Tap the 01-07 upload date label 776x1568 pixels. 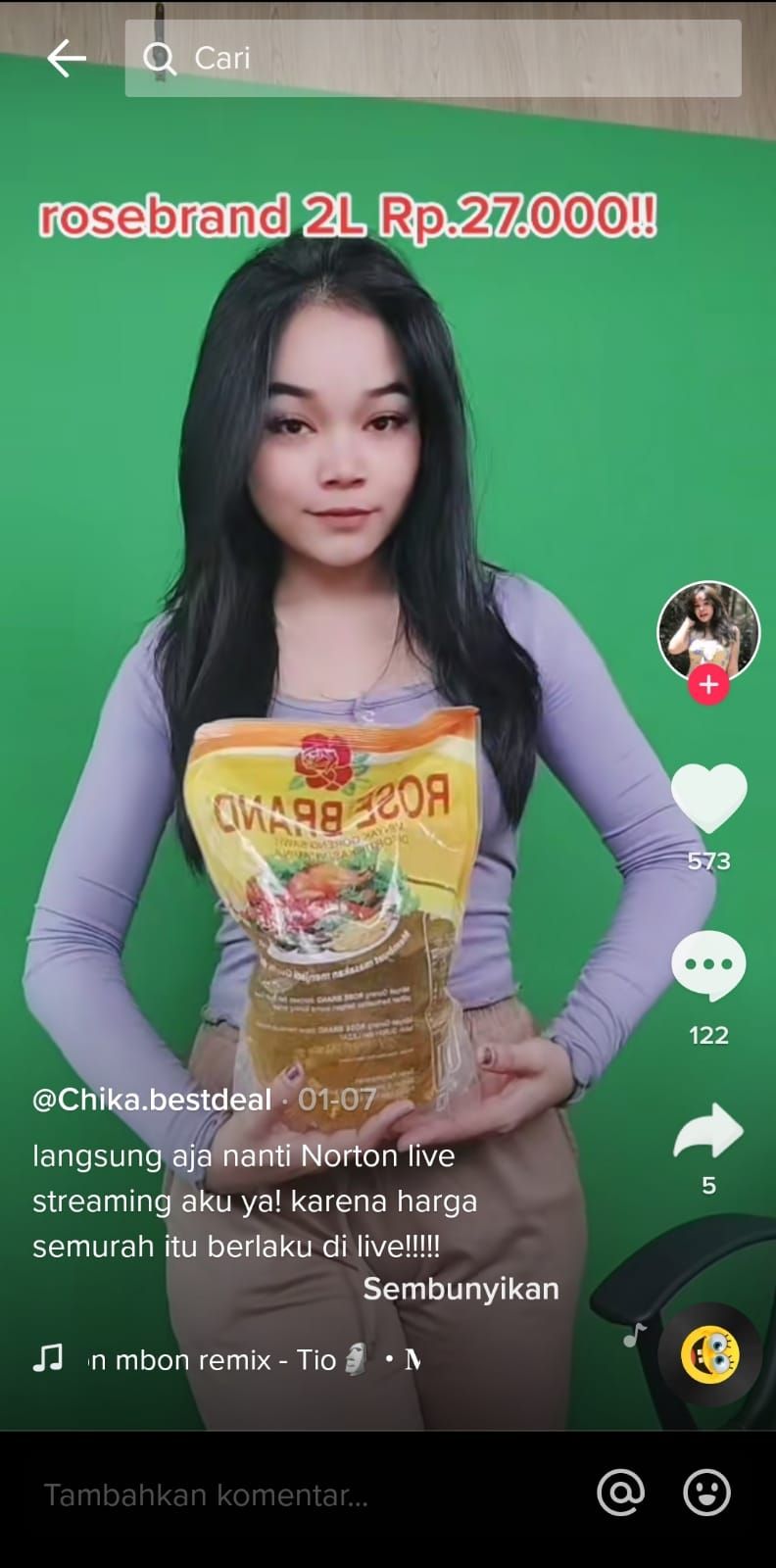tap(337, 1100)
